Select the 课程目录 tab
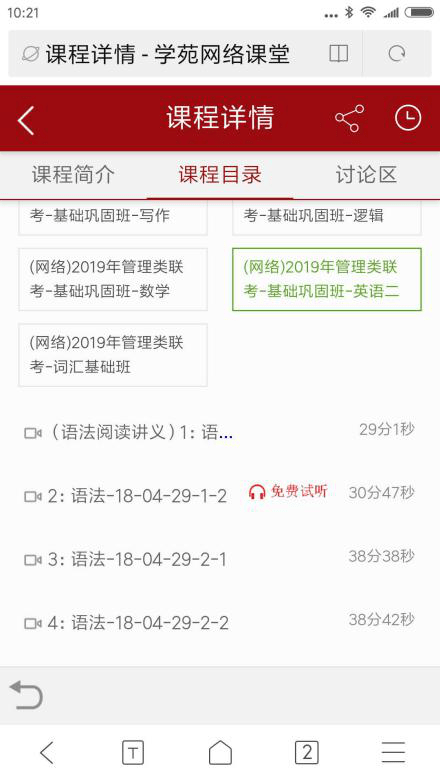The image size is (440, 781). [x=220, y=175]
